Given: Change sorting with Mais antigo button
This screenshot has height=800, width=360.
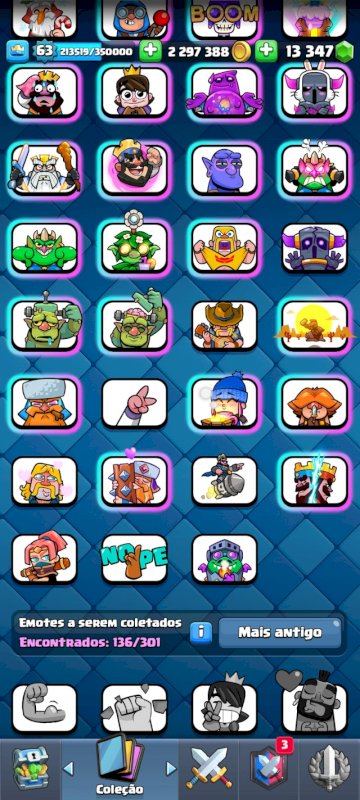Looking at the screenshot, I should [x=280, y=633].
